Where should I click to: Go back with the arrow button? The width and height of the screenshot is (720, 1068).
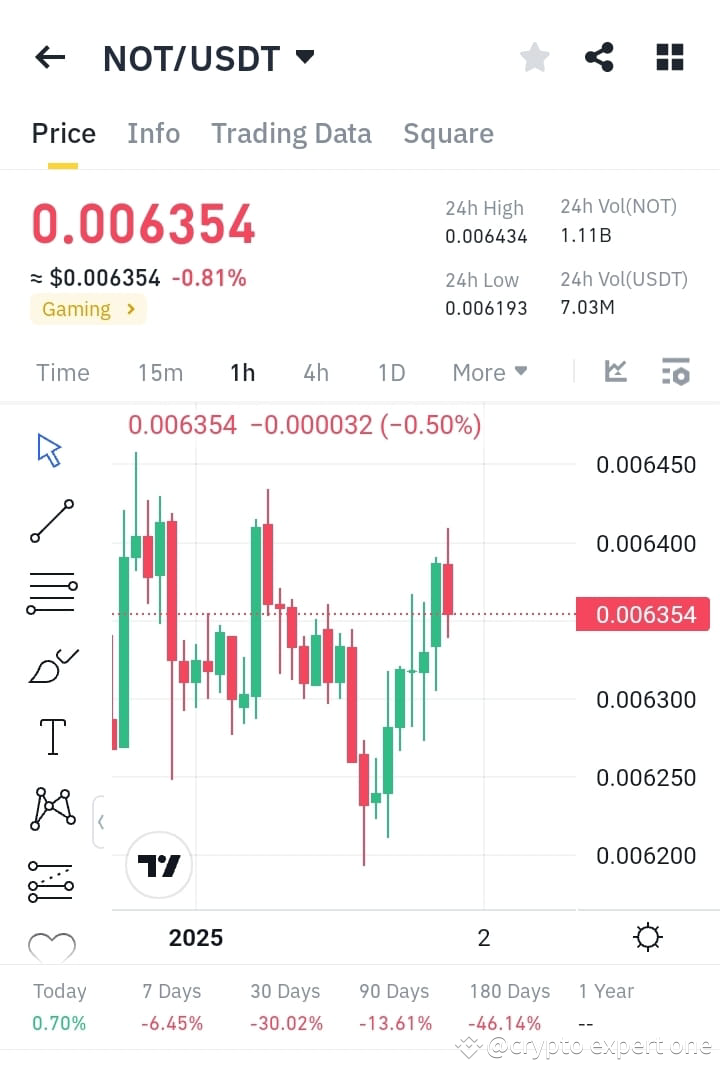coord(49,57)
